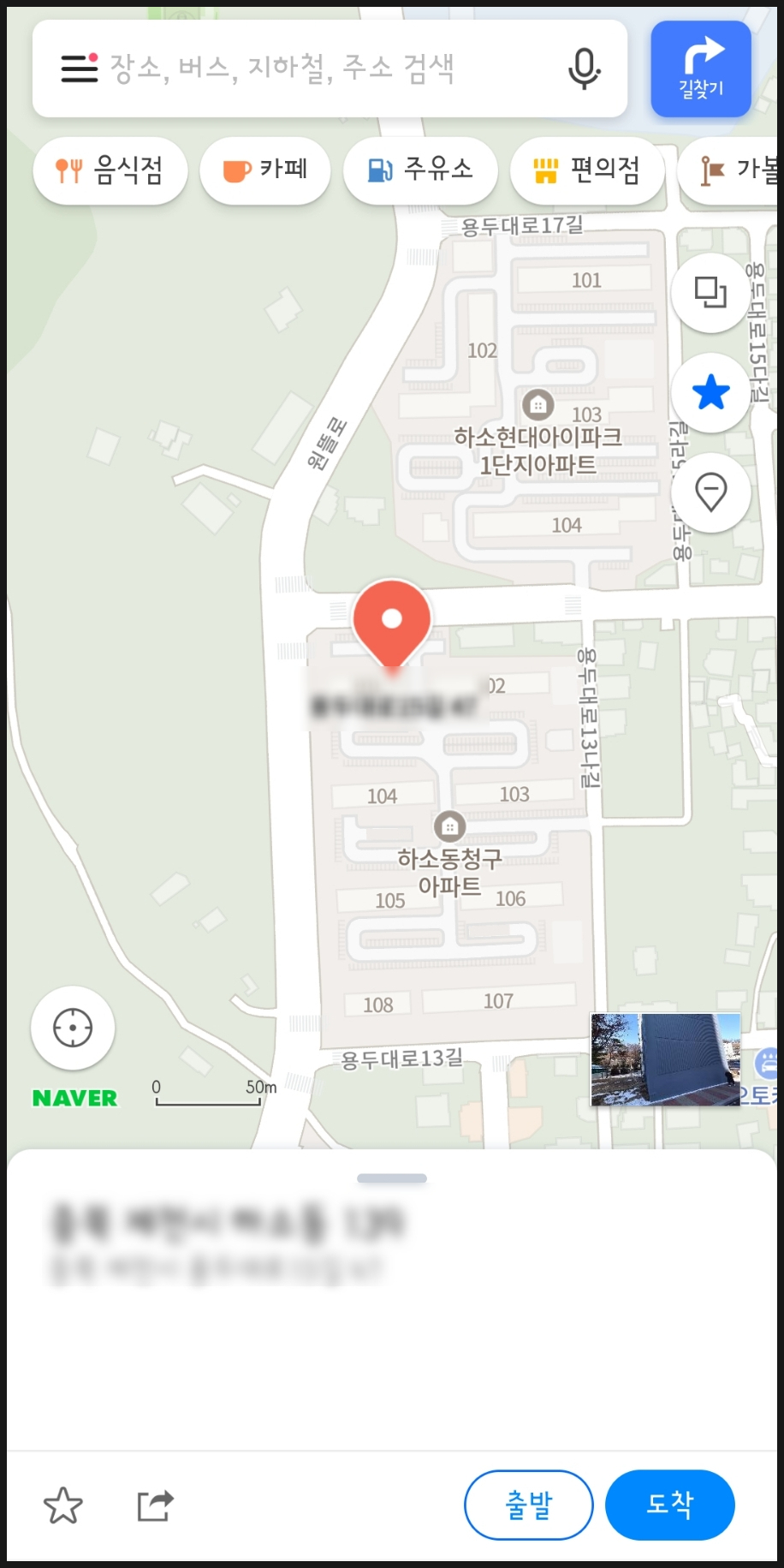Start voice search with the microphone
Screen dimensions: 784x1568
coord(584,69)
